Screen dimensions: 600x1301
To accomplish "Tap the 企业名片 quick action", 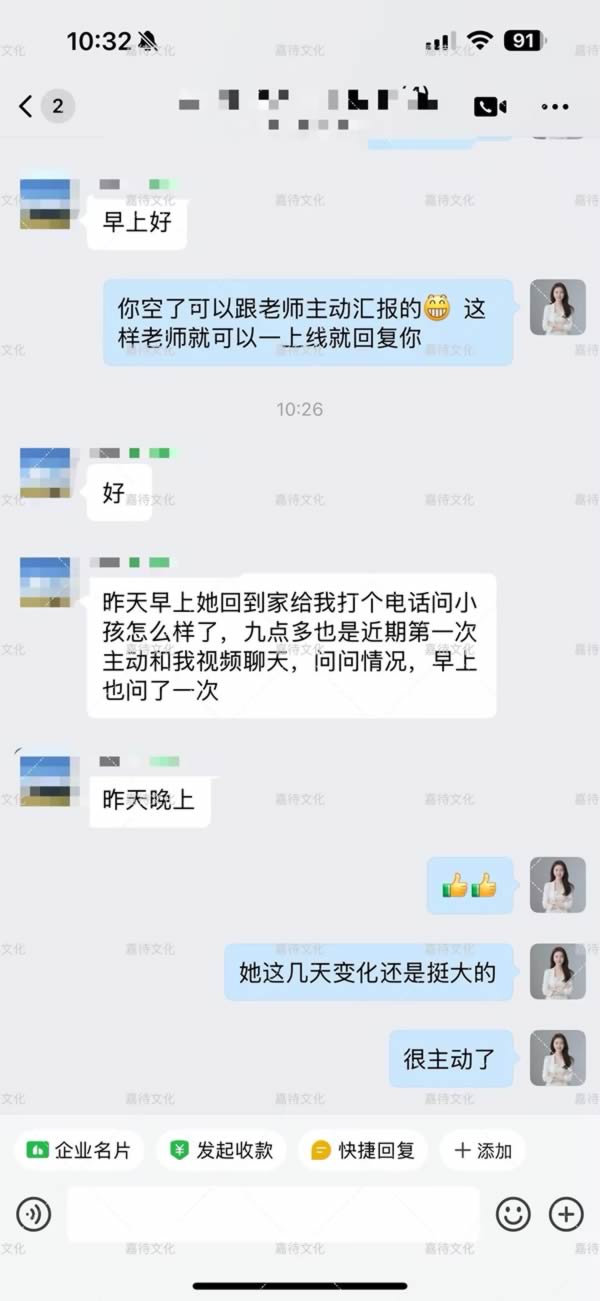I will (79, 1150).
